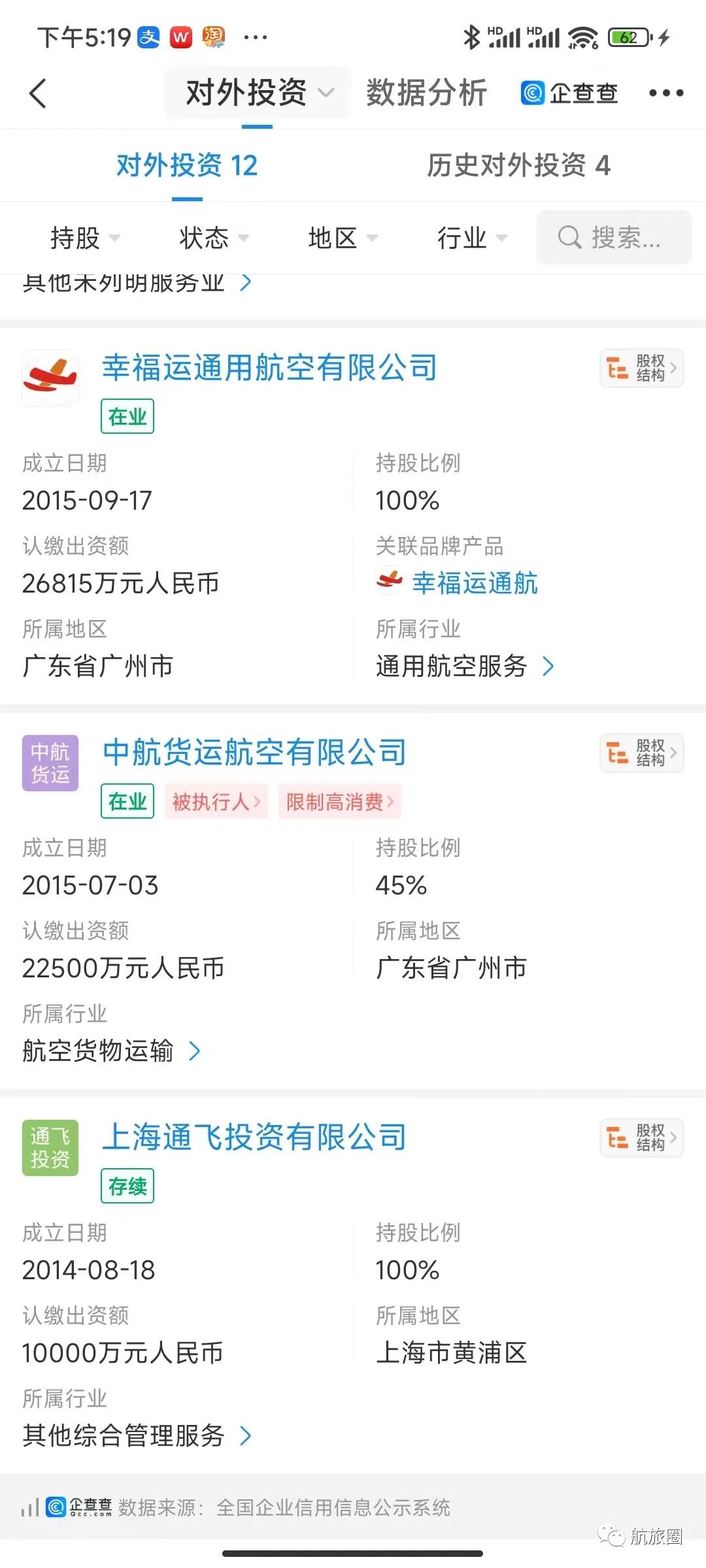Open 股权结构 icon next to 幸福运通用航空有限公司
Screen dimensions: 706x1568
click(x=641, y=368)
